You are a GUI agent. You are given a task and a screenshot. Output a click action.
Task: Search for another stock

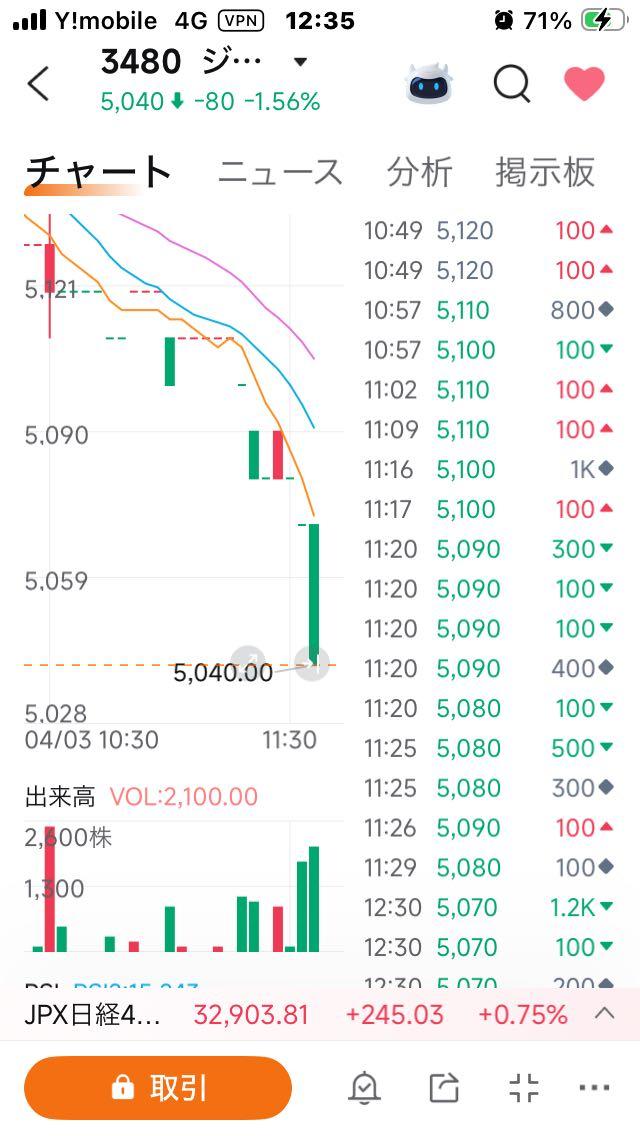(512, 84)
